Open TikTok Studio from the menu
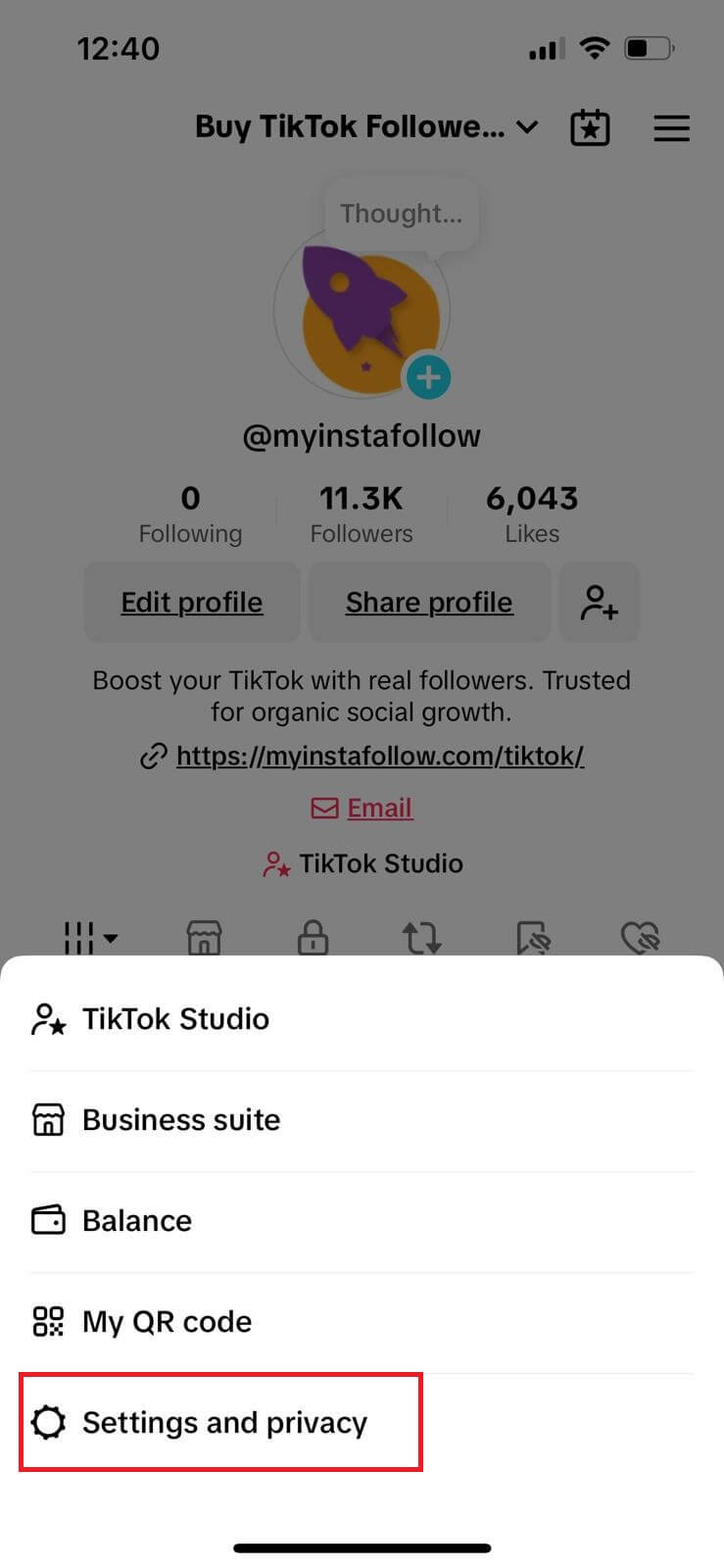 pyautogui.click(x=174, y=1018)
